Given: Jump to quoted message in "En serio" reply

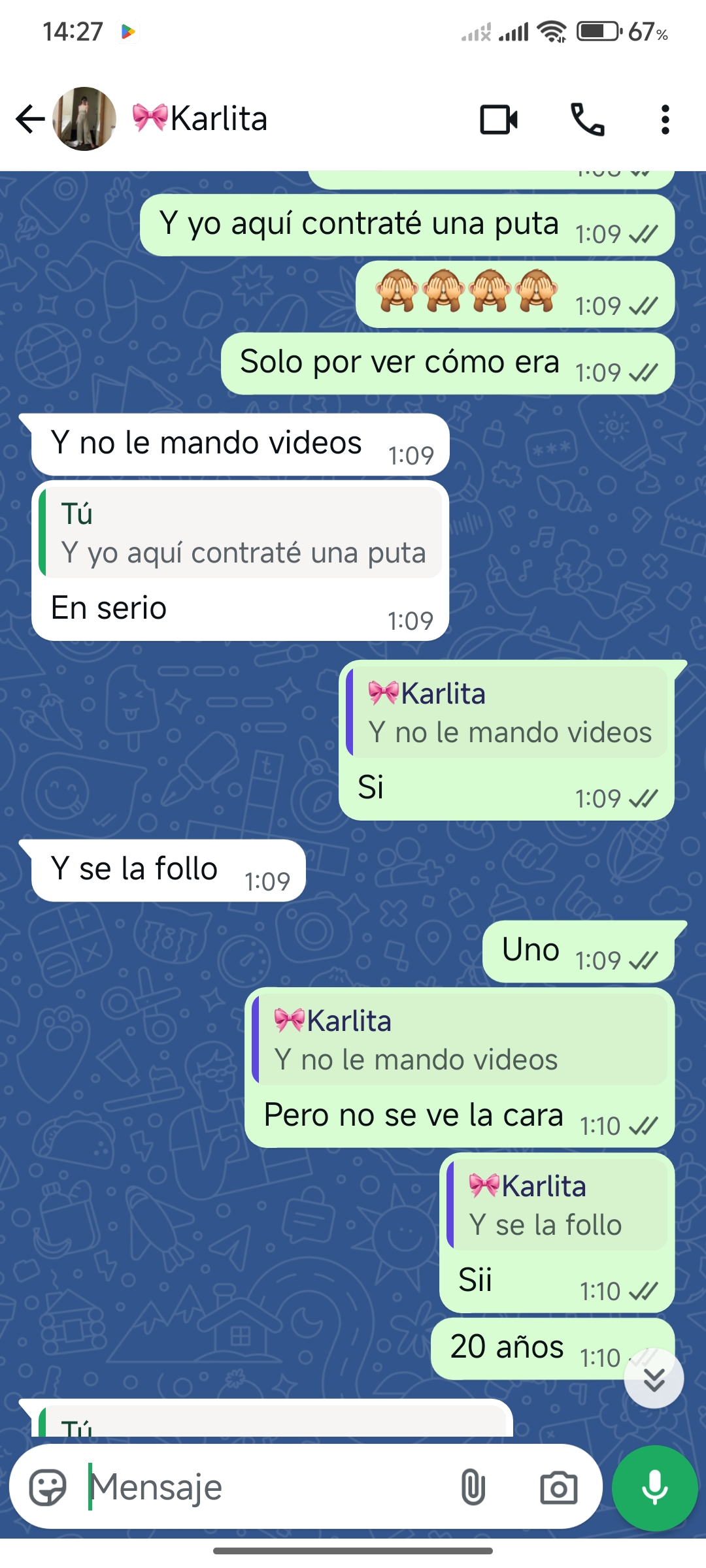Looking at the screenshot, I should point(241,533).
